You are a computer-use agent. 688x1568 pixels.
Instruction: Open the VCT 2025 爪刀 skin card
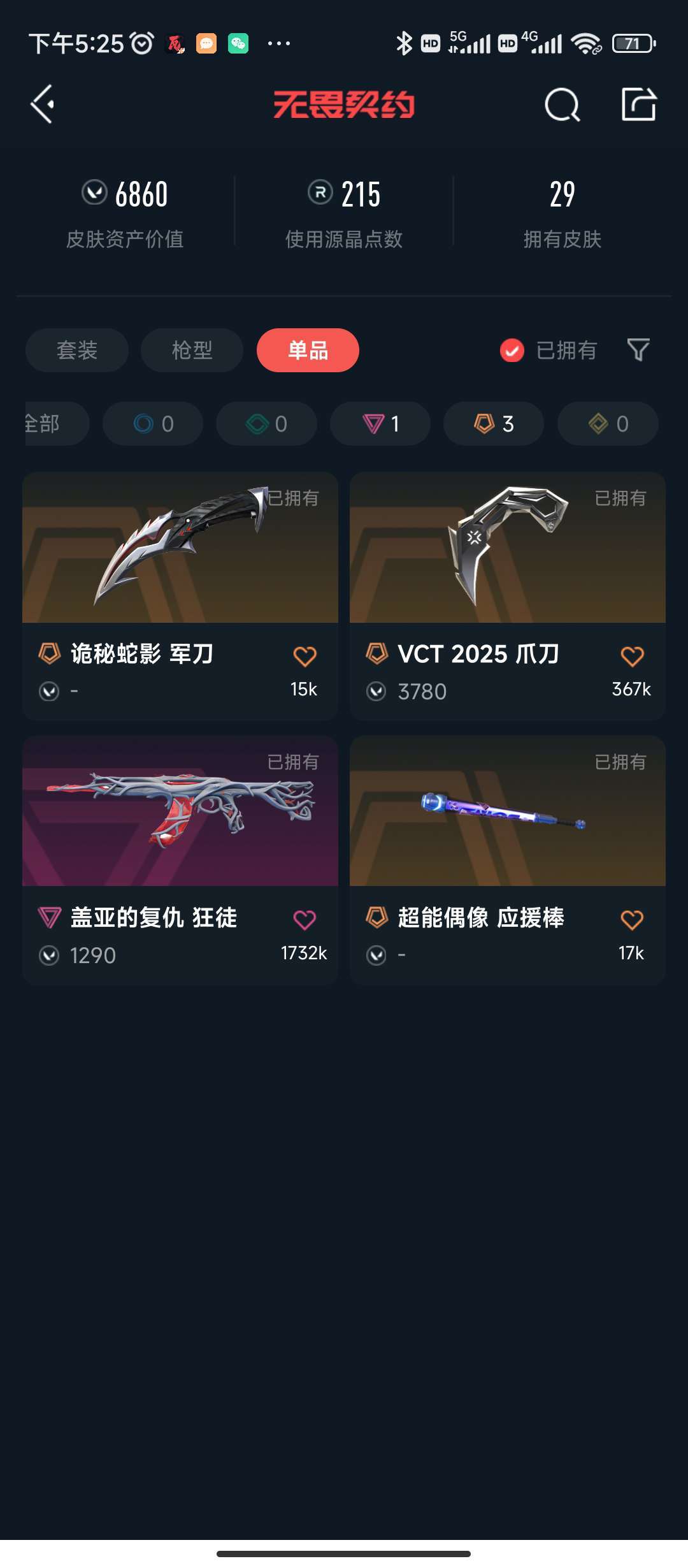[508, 596]
